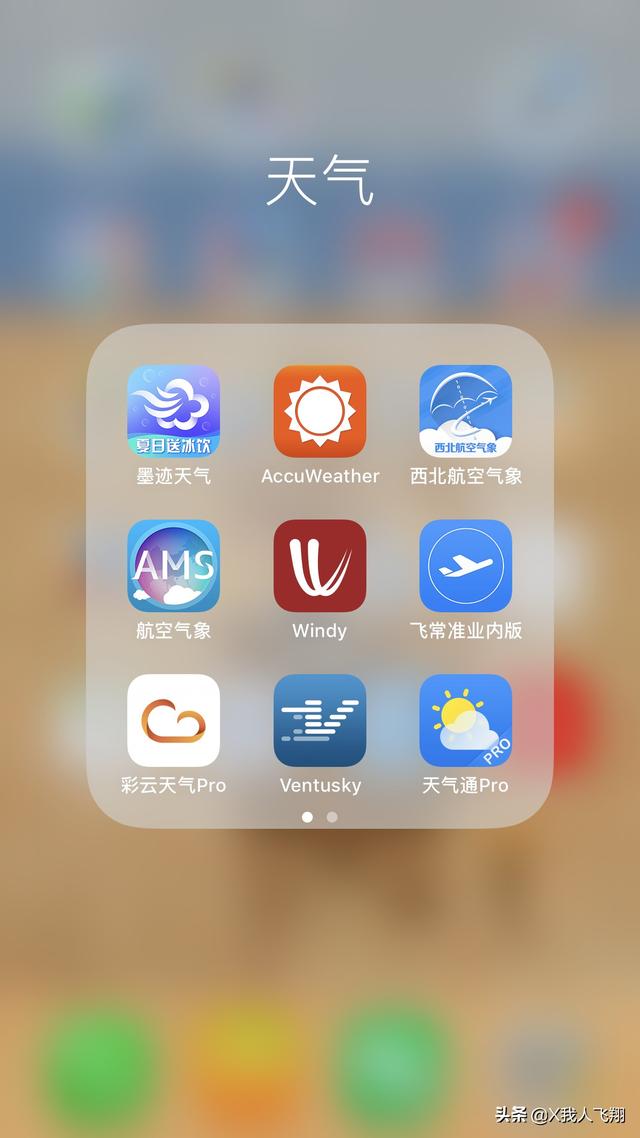Open 西北航空气象 app
The width and height of the screenshot is (640, 1138).
[x=466, y=411]
